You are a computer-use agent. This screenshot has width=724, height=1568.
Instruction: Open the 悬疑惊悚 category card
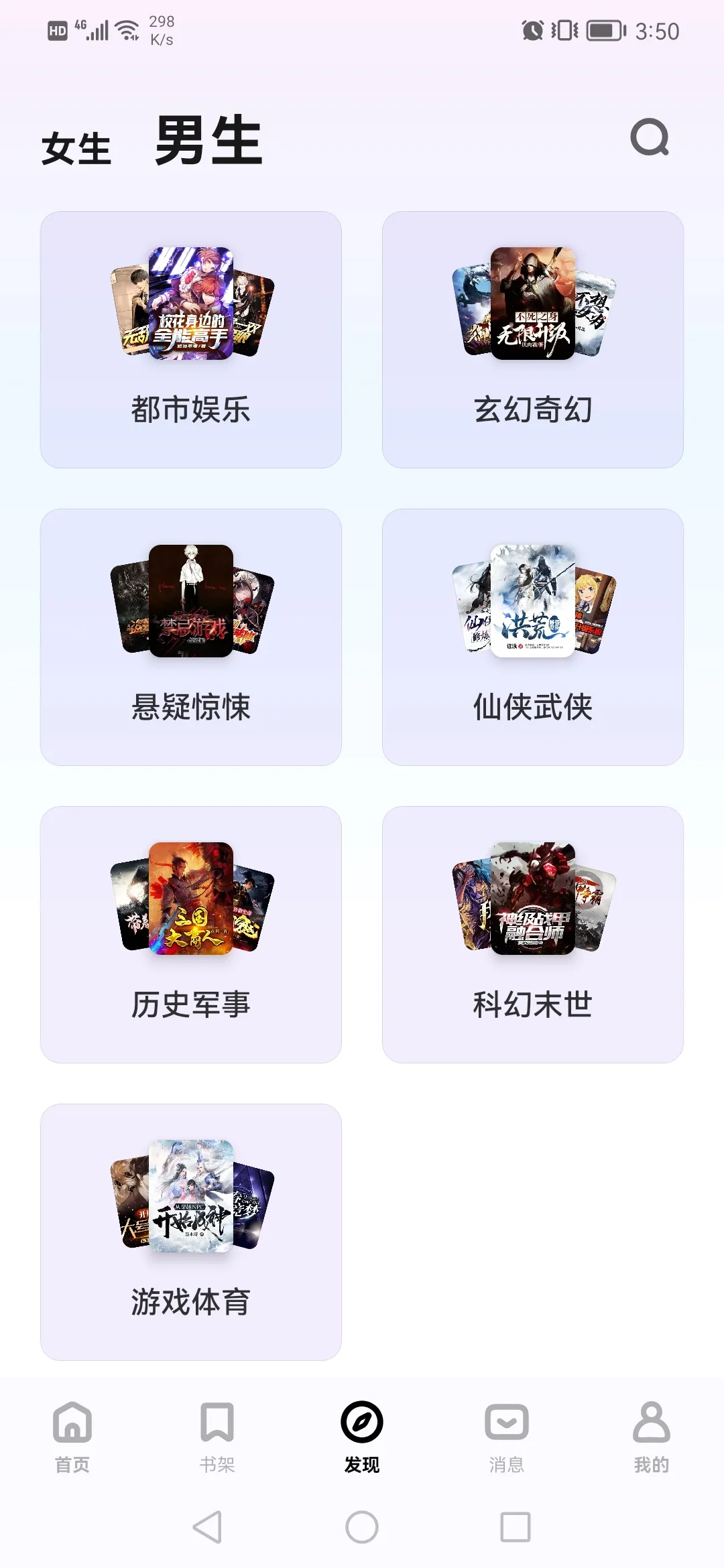pos(191,637)
